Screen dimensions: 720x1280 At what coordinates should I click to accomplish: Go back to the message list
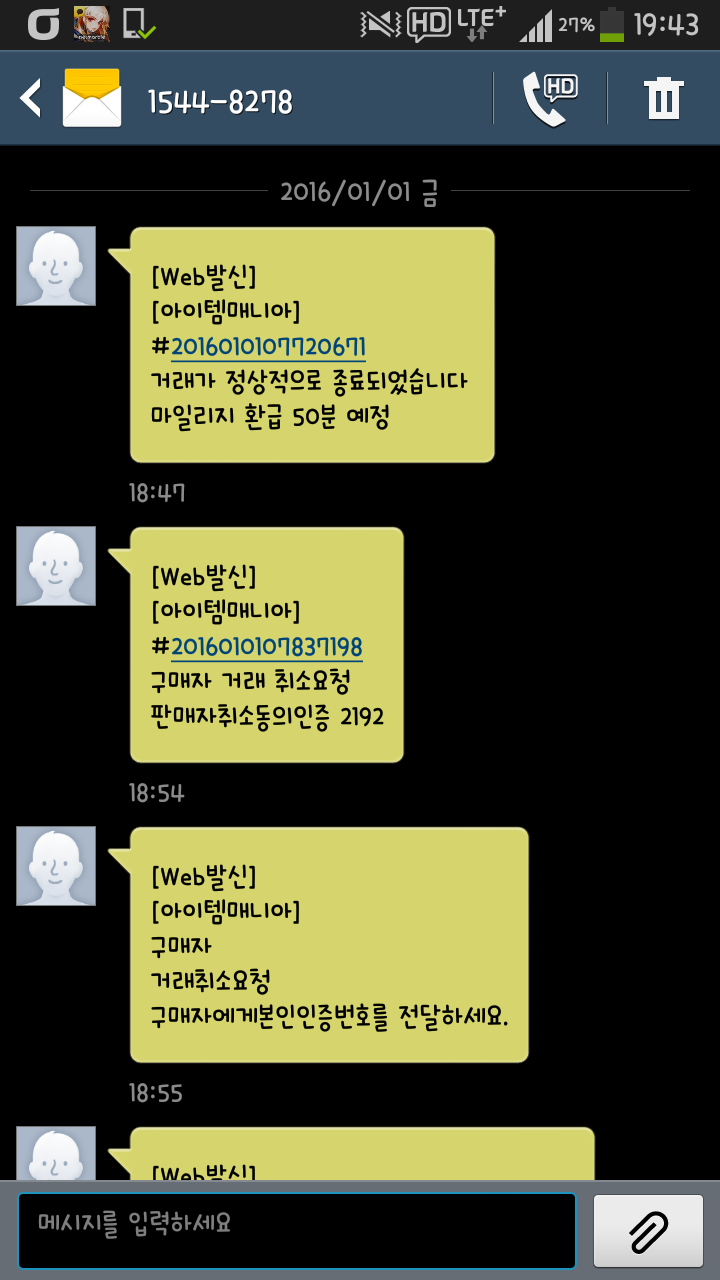(32, 99)
